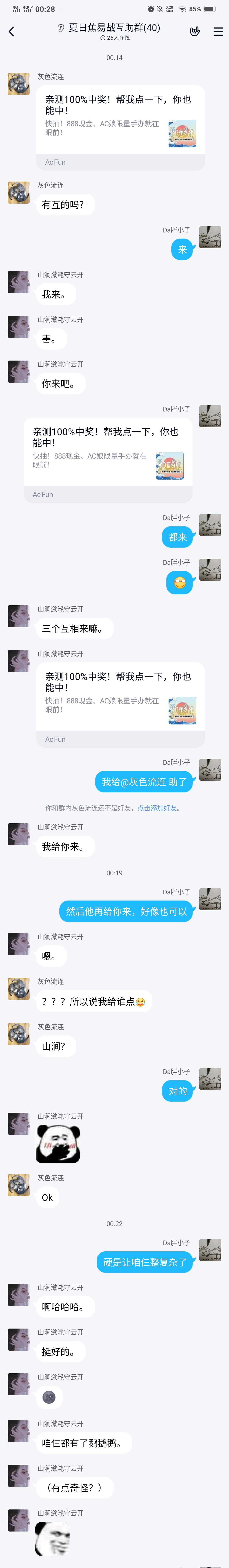The height and width of the screenshot is (1568, 229).
Task: Open 灰色流连's avatar beside 有互的吗?
Action: [x=18, y=192]
